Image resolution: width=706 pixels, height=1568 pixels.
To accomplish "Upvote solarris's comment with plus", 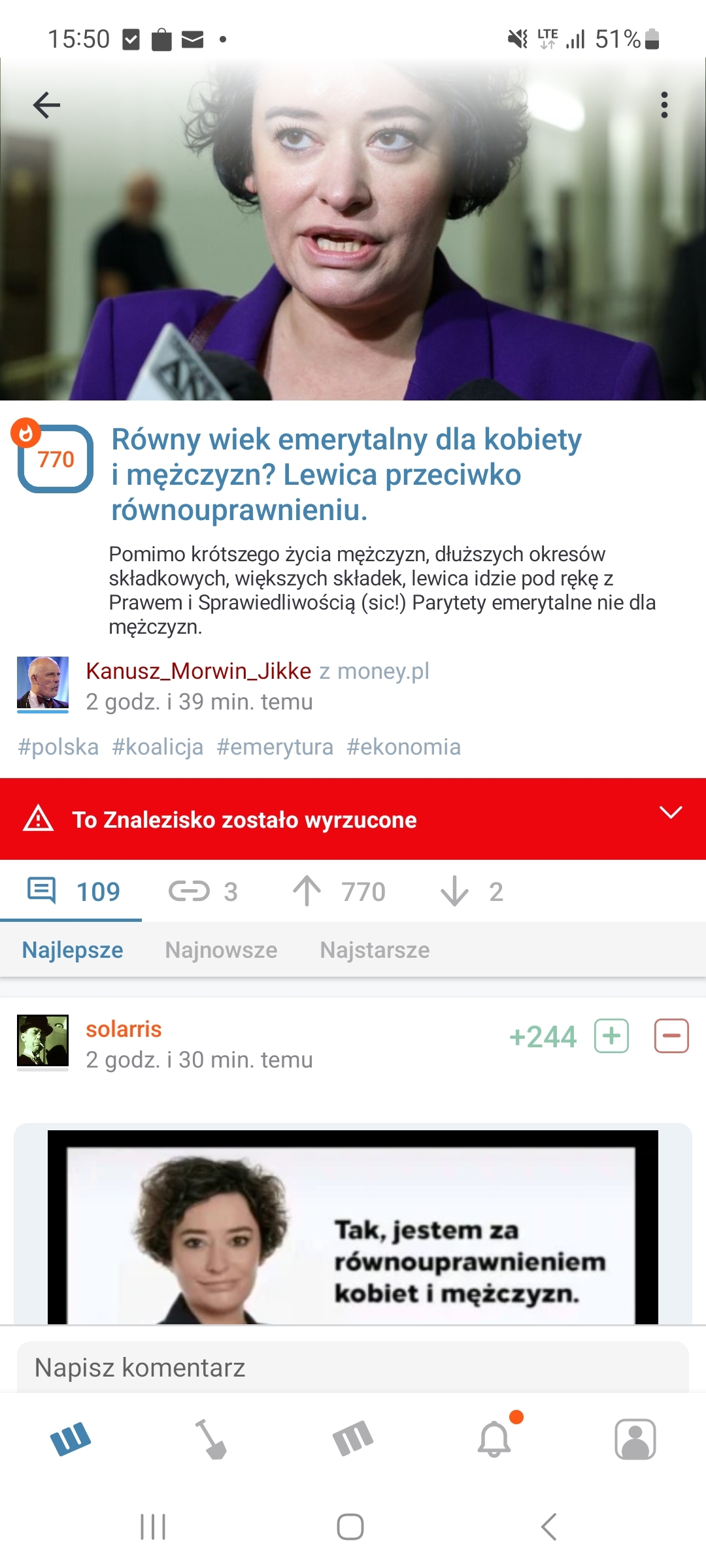I will coord(611,1036).
